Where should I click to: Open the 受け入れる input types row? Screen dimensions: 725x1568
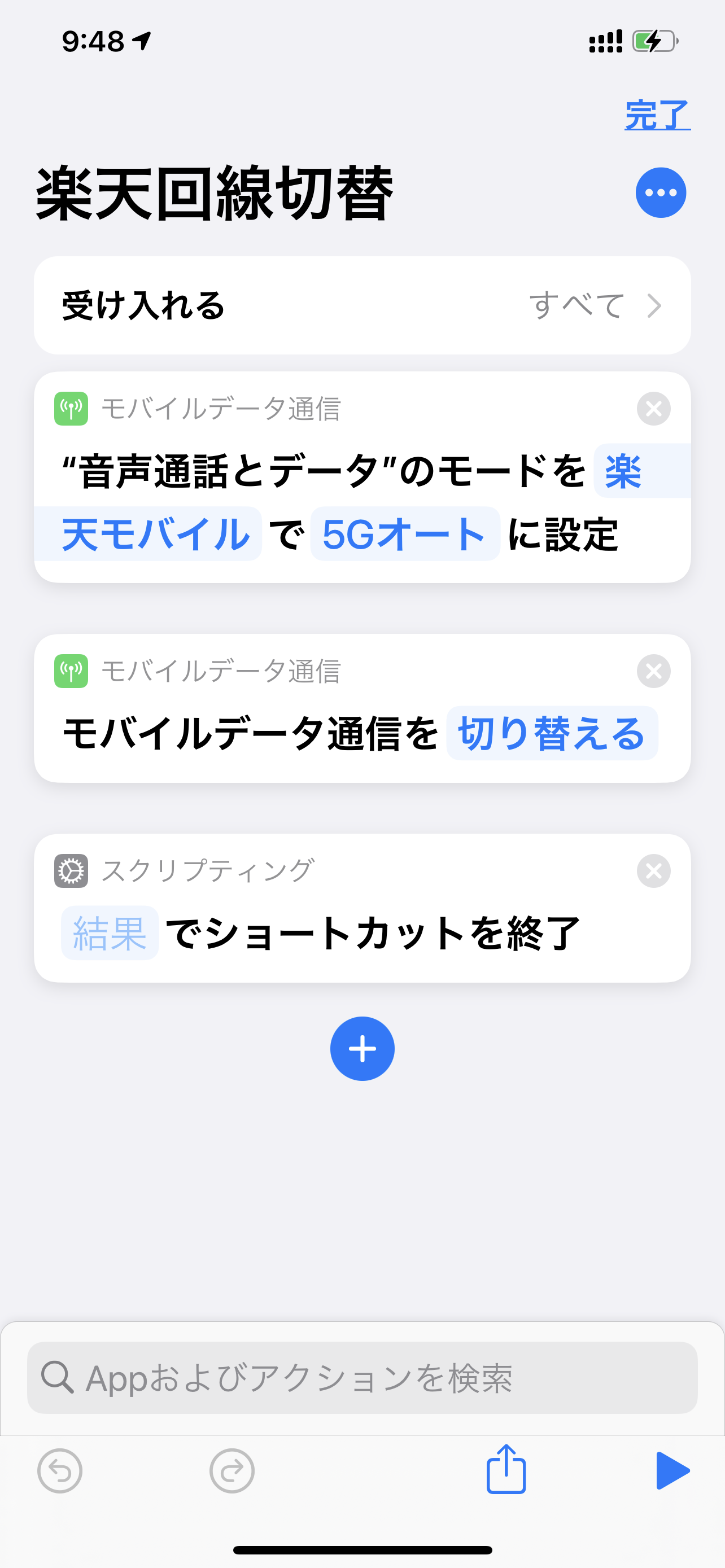pyautogui.click(x=362, y=305)
